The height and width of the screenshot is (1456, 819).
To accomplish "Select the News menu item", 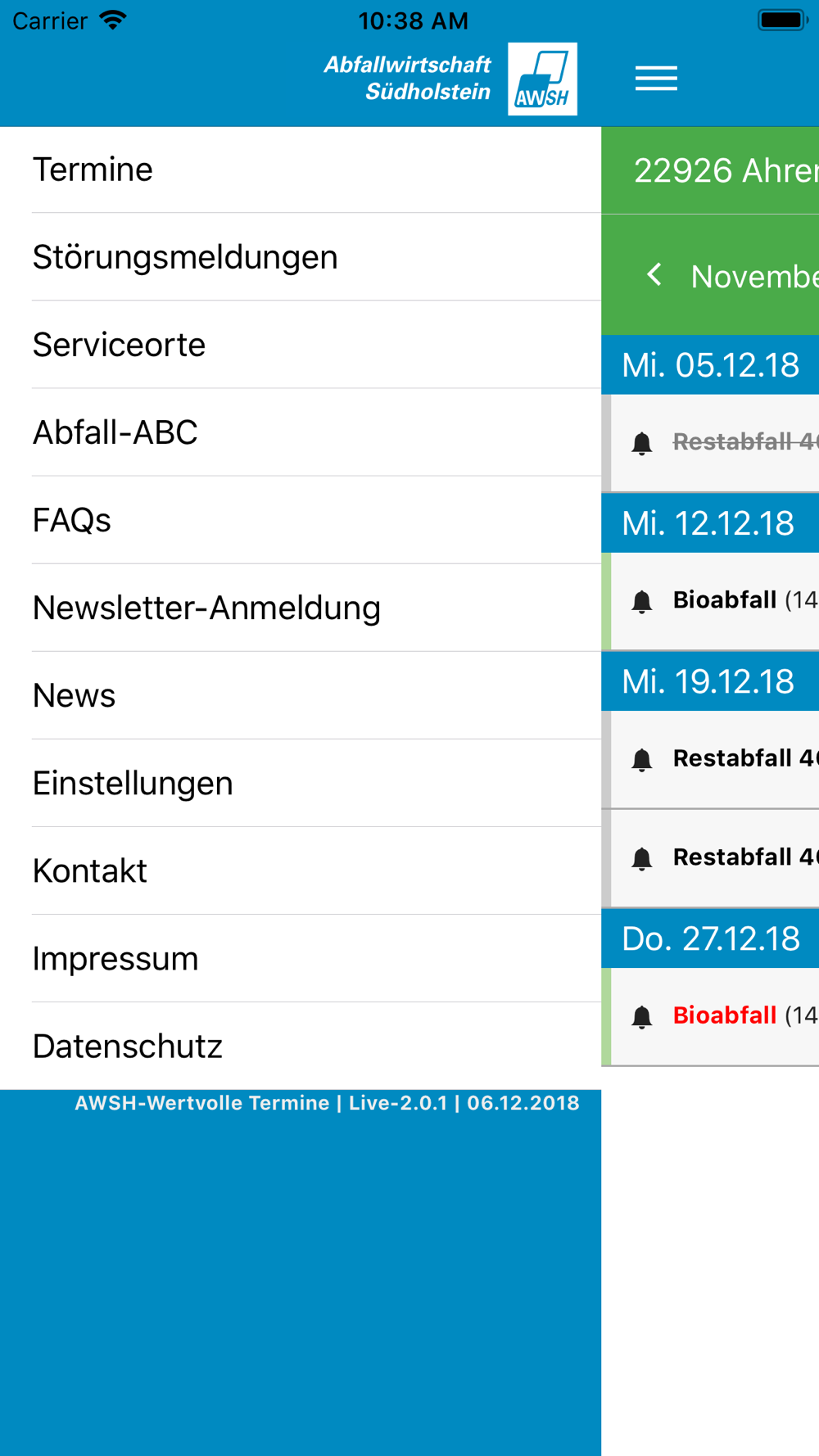I will (x=301, y=695).
